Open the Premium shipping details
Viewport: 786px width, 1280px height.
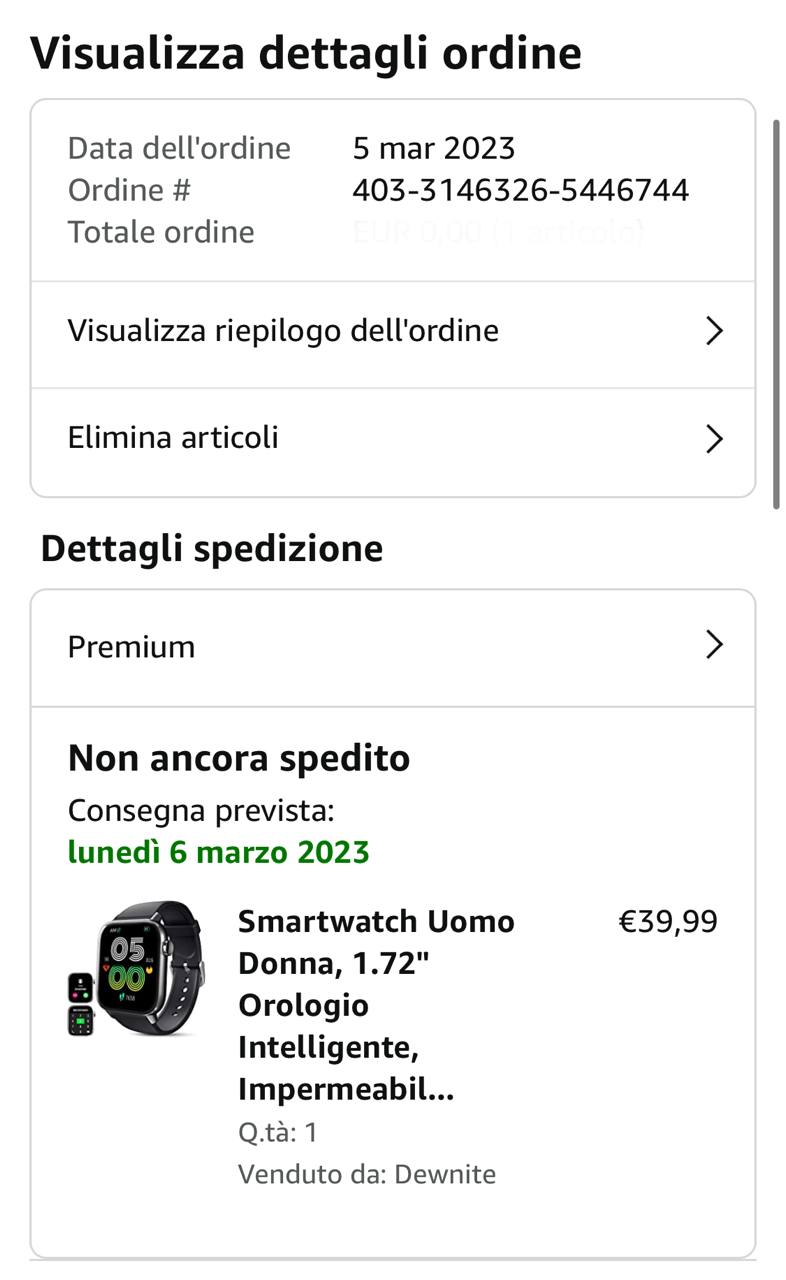[x=392, y=647]
